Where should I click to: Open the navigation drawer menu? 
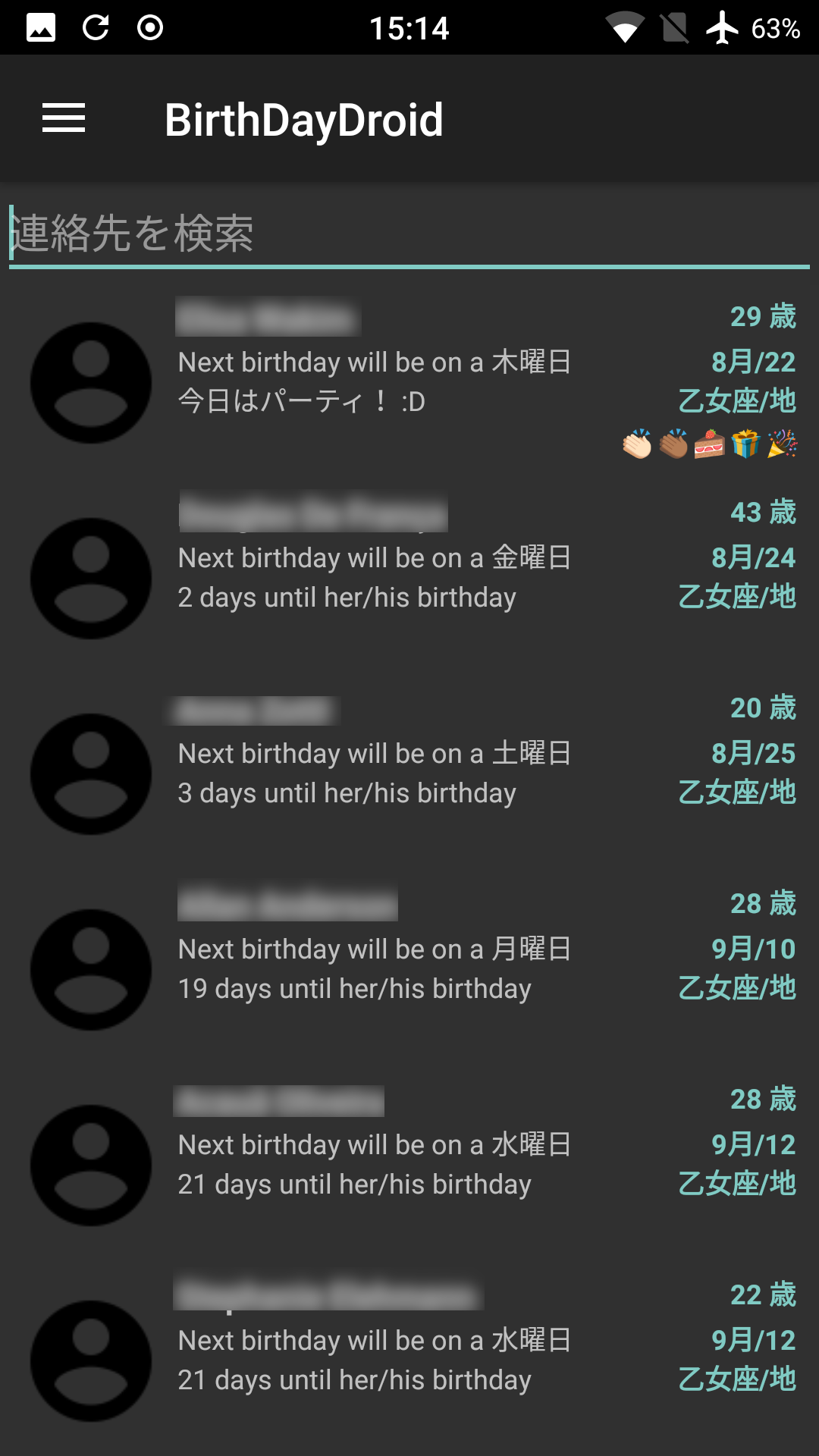point(64,118)
